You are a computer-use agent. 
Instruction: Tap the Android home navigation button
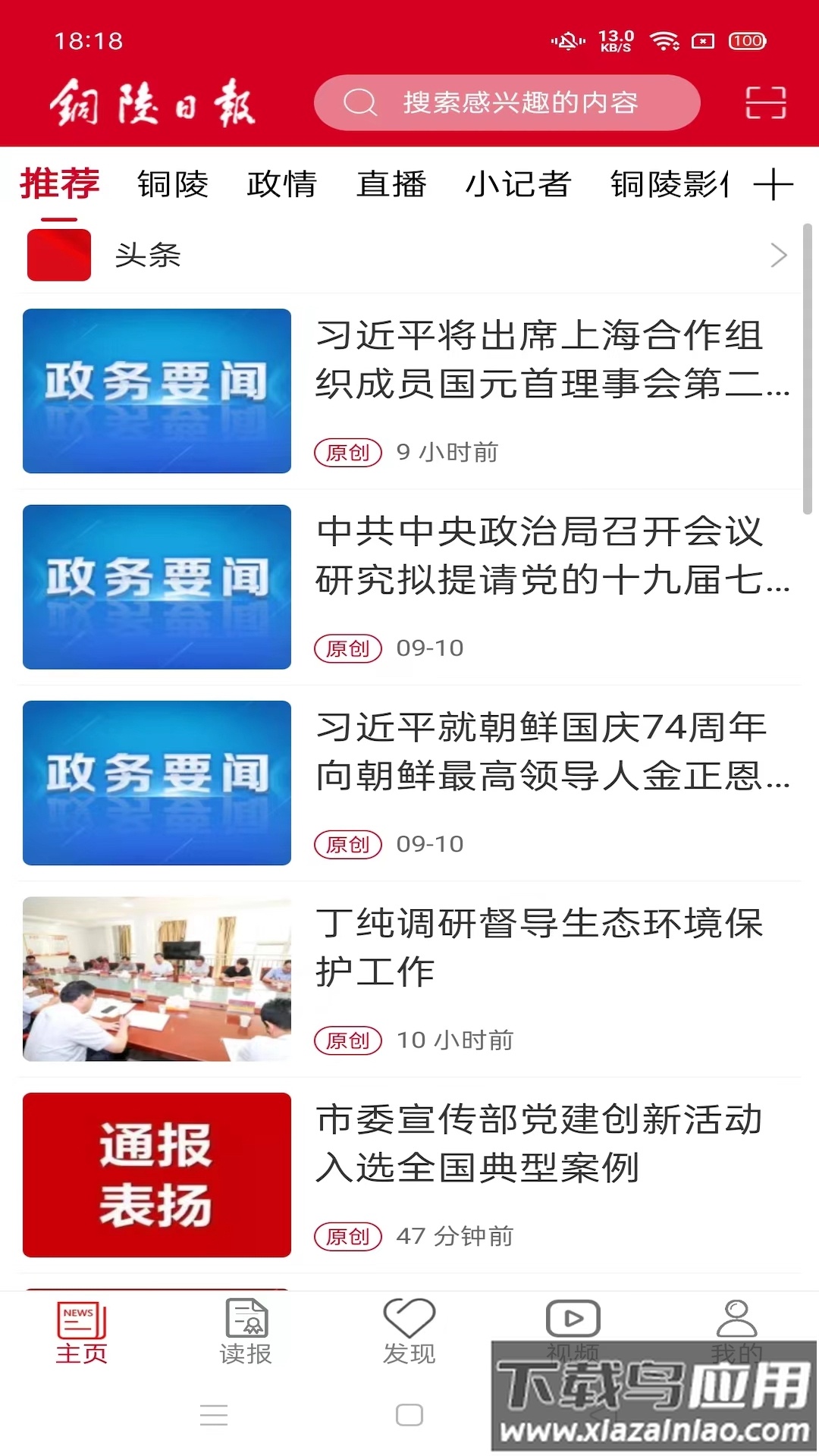[409, 1417]
